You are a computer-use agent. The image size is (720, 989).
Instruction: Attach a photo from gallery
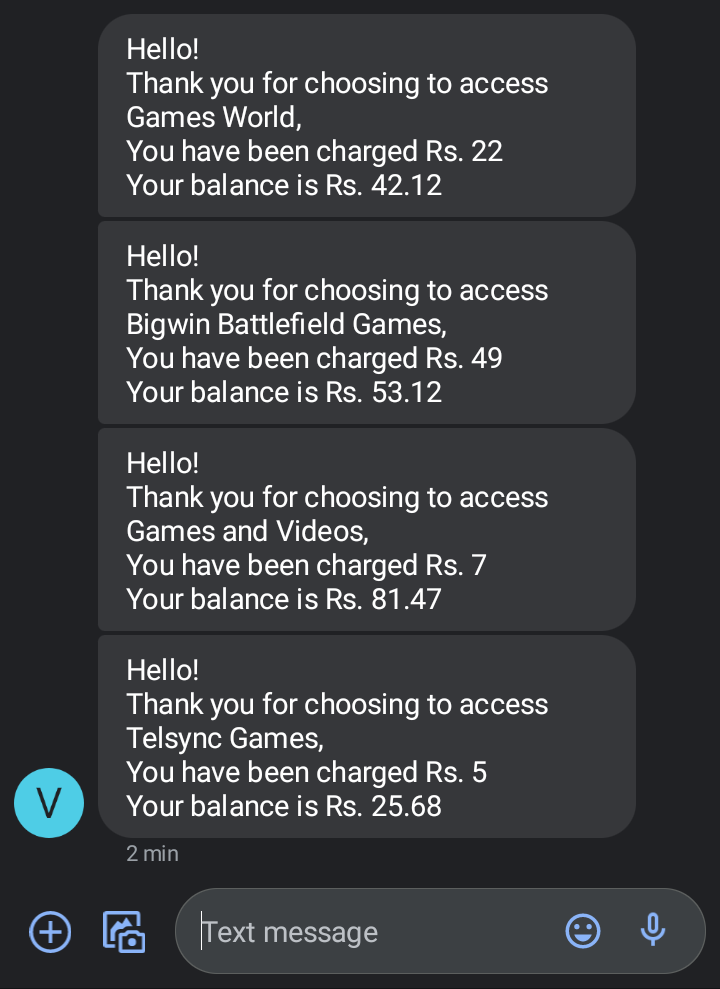pos(124,932)
